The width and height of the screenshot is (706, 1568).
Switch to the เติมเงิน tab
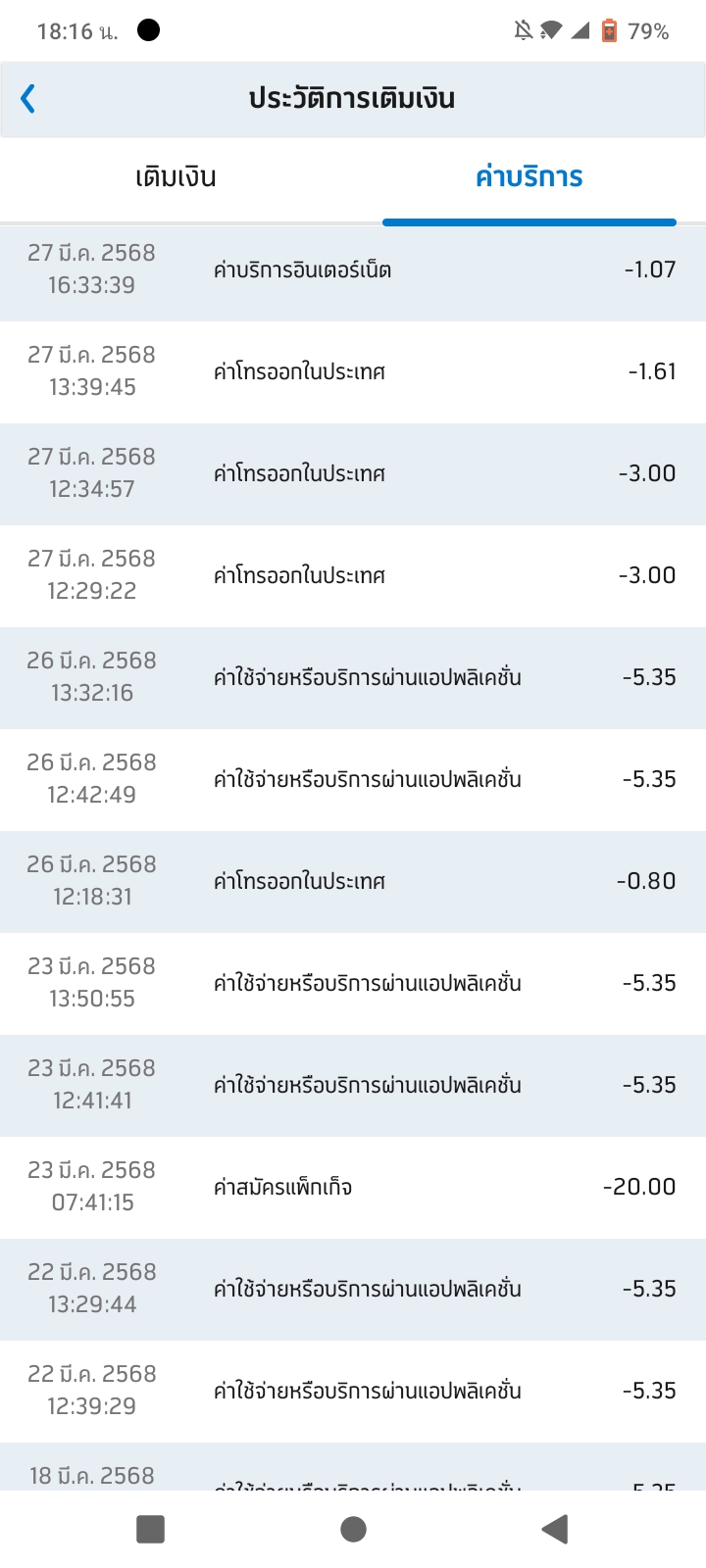176,177
